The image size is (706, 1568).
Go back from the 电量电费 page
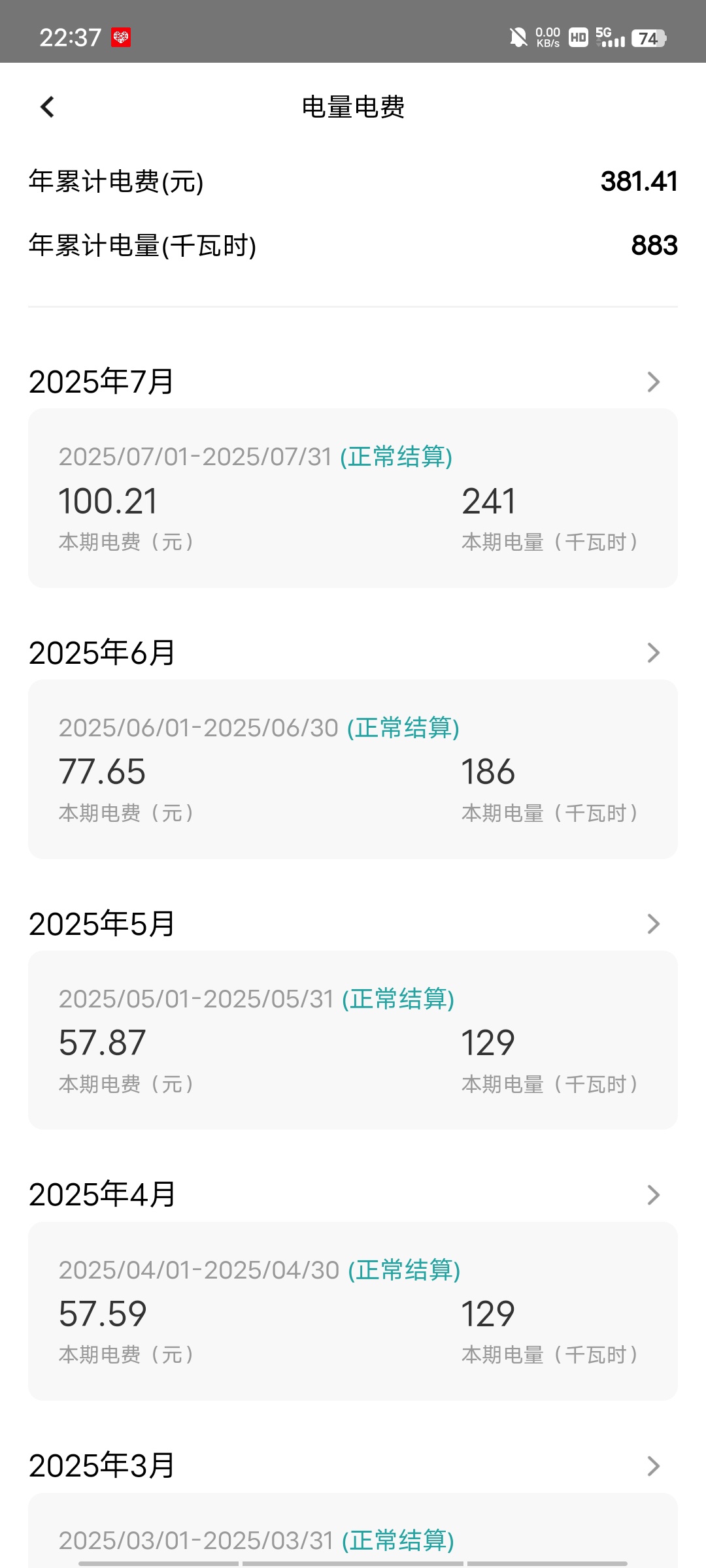[47, 107]
